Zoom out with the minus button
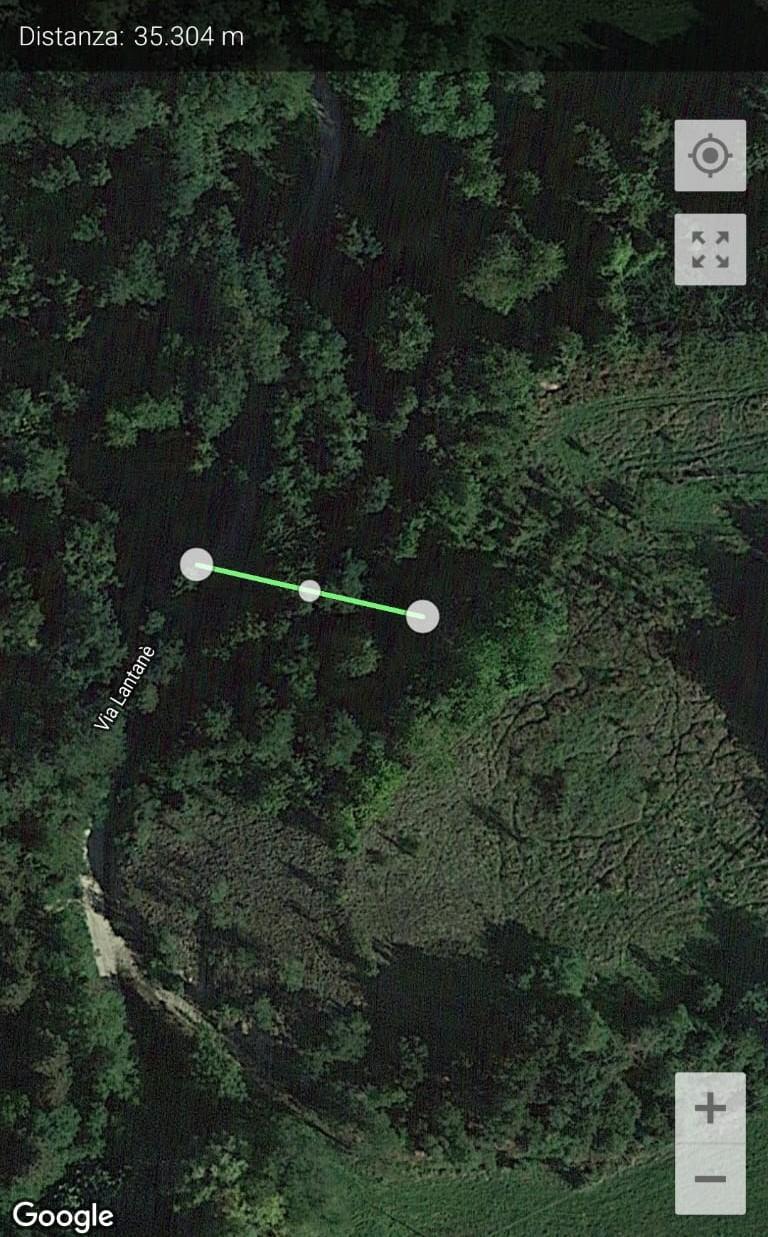Image resolution: width=768 pixels, height=1237 pixels. (710, 1179)
